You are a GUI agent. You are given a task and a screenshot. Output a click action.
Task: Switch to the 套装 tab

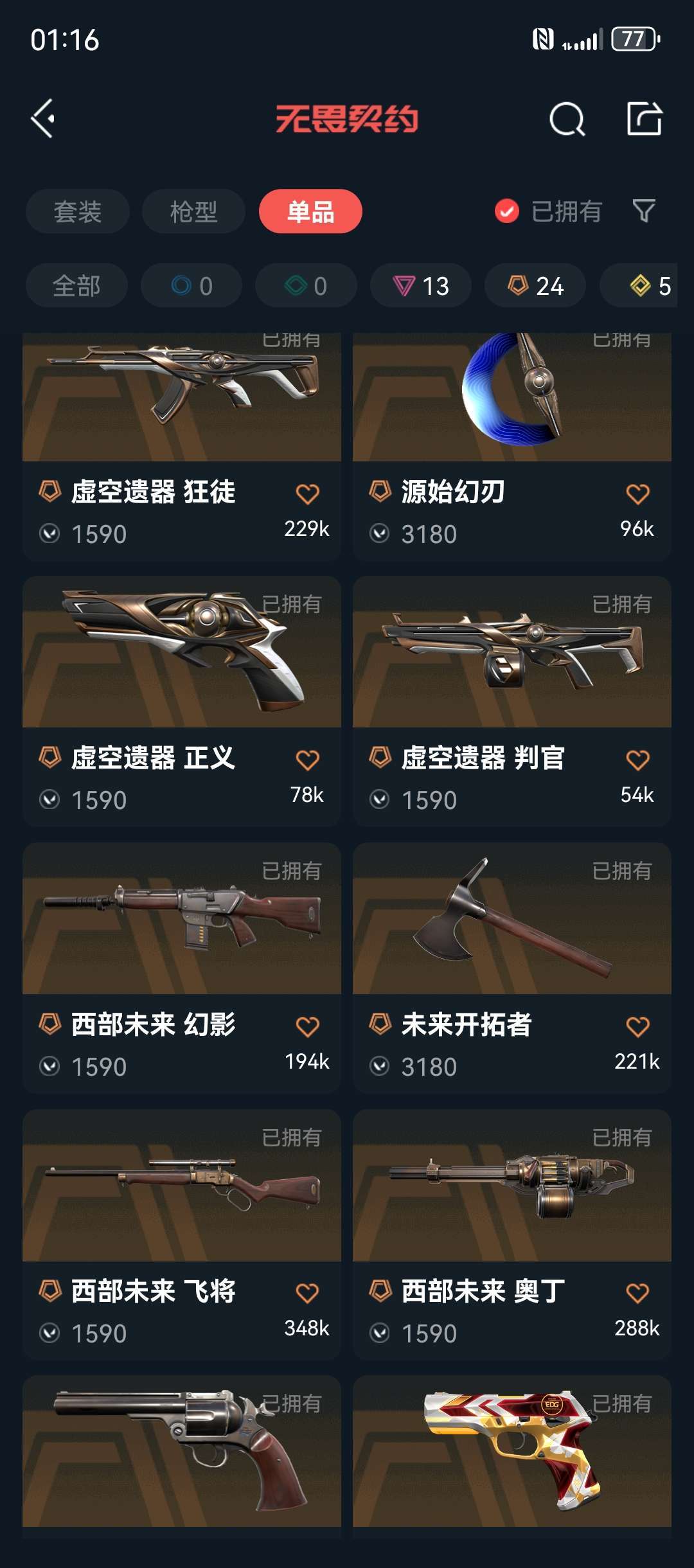pyautogui.click(x=78, y=211)
